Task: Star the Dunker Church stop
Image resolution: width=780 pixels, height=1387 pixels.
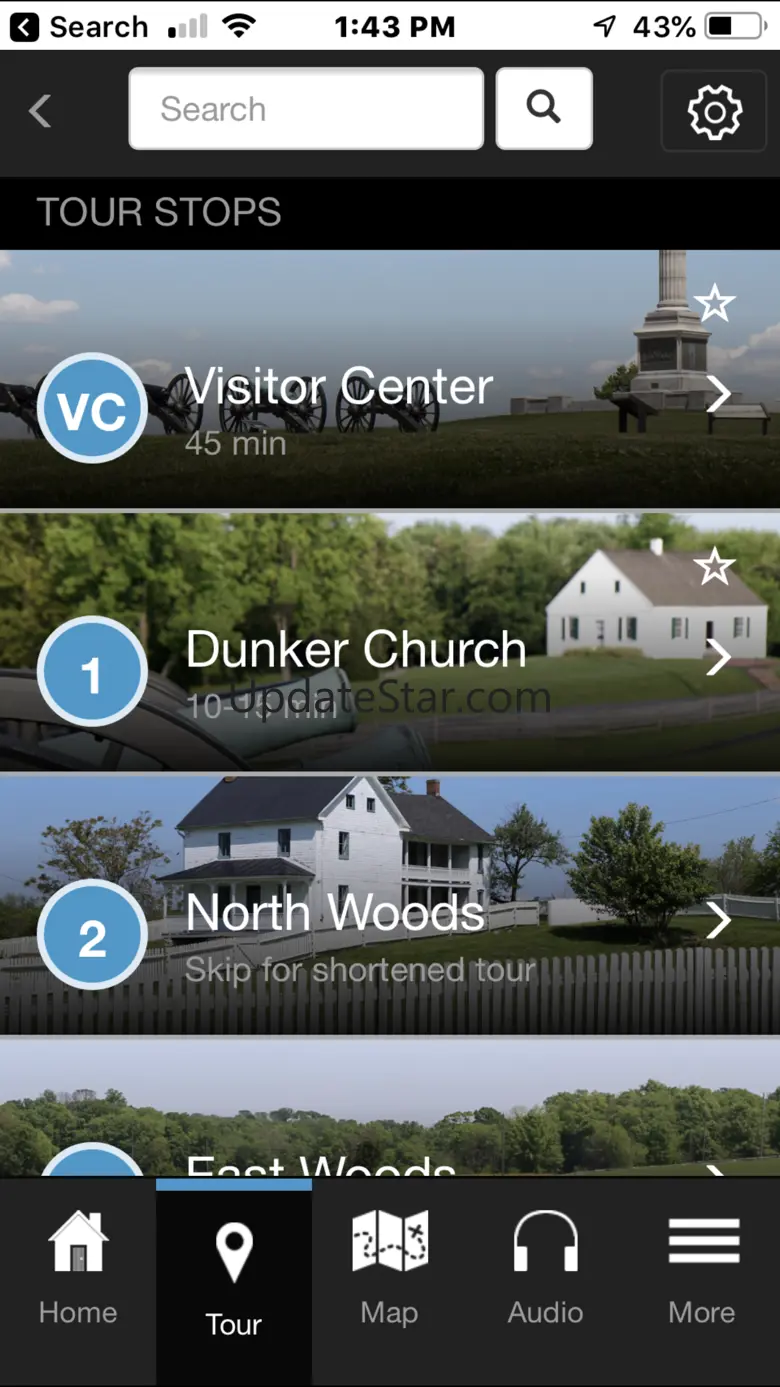Action: pyautogui.click(x=714, y=567)
